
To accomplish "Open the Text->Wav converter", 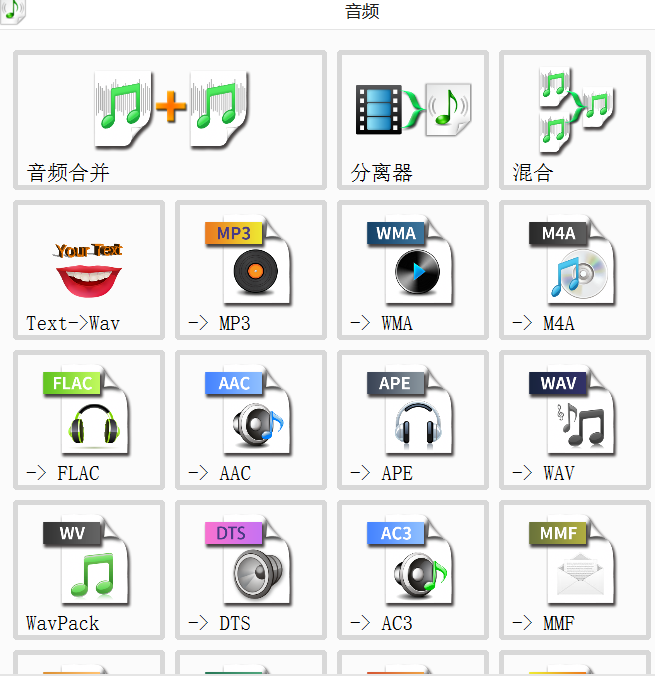I will click(89, 270).
